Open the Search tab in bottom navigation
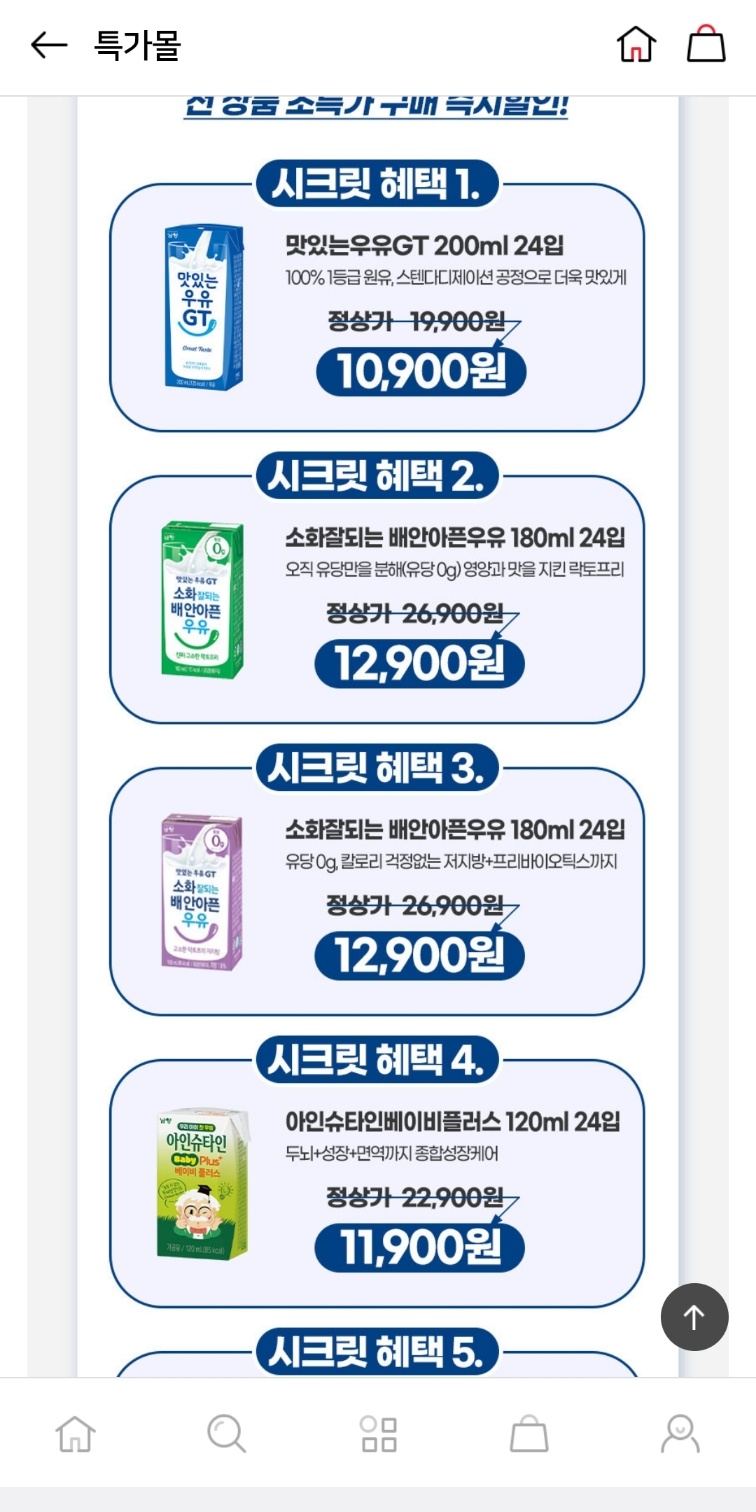The width and height of the screenshot is (756, 1512). (226, 1433)
